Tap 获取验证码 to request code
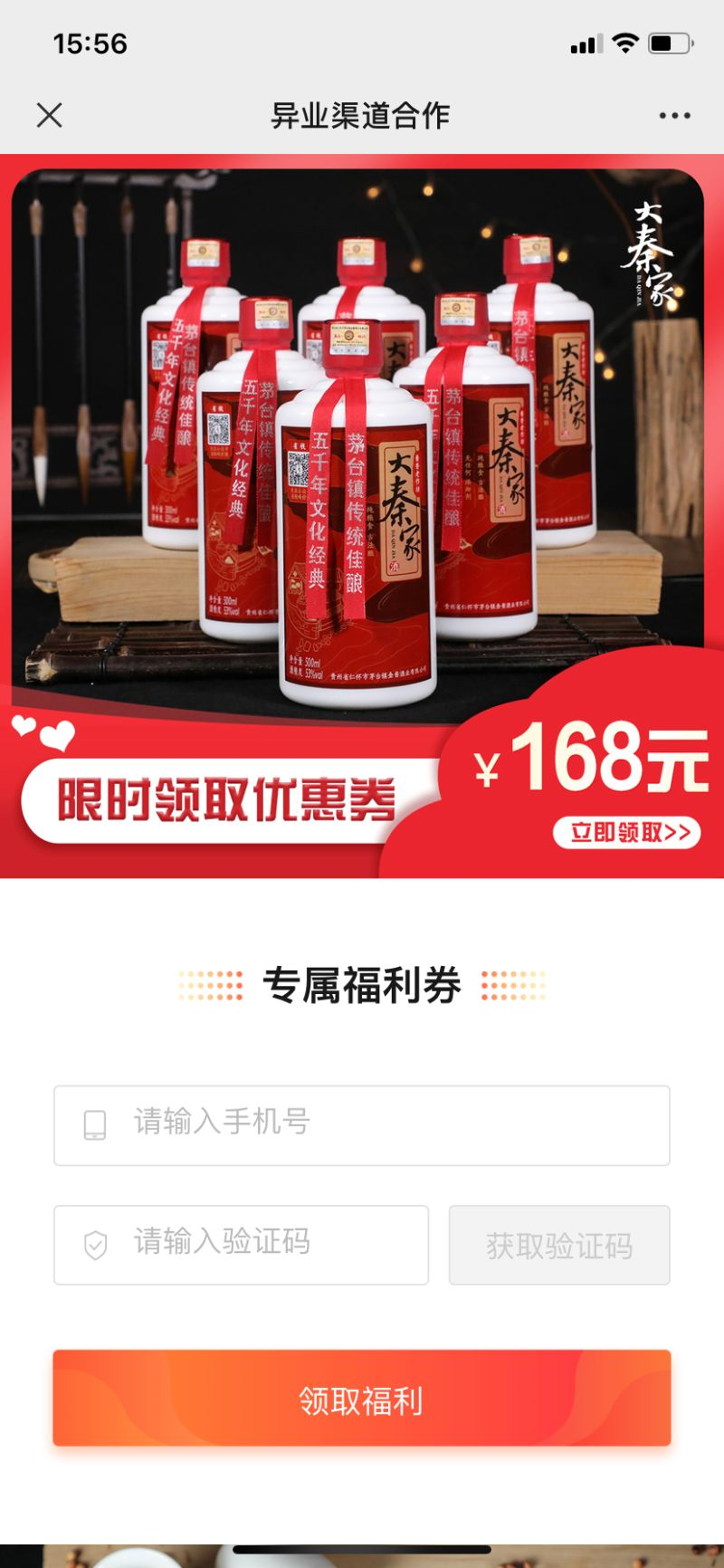The height and width of the screenshot is (1568, 724). [559, 1245]
